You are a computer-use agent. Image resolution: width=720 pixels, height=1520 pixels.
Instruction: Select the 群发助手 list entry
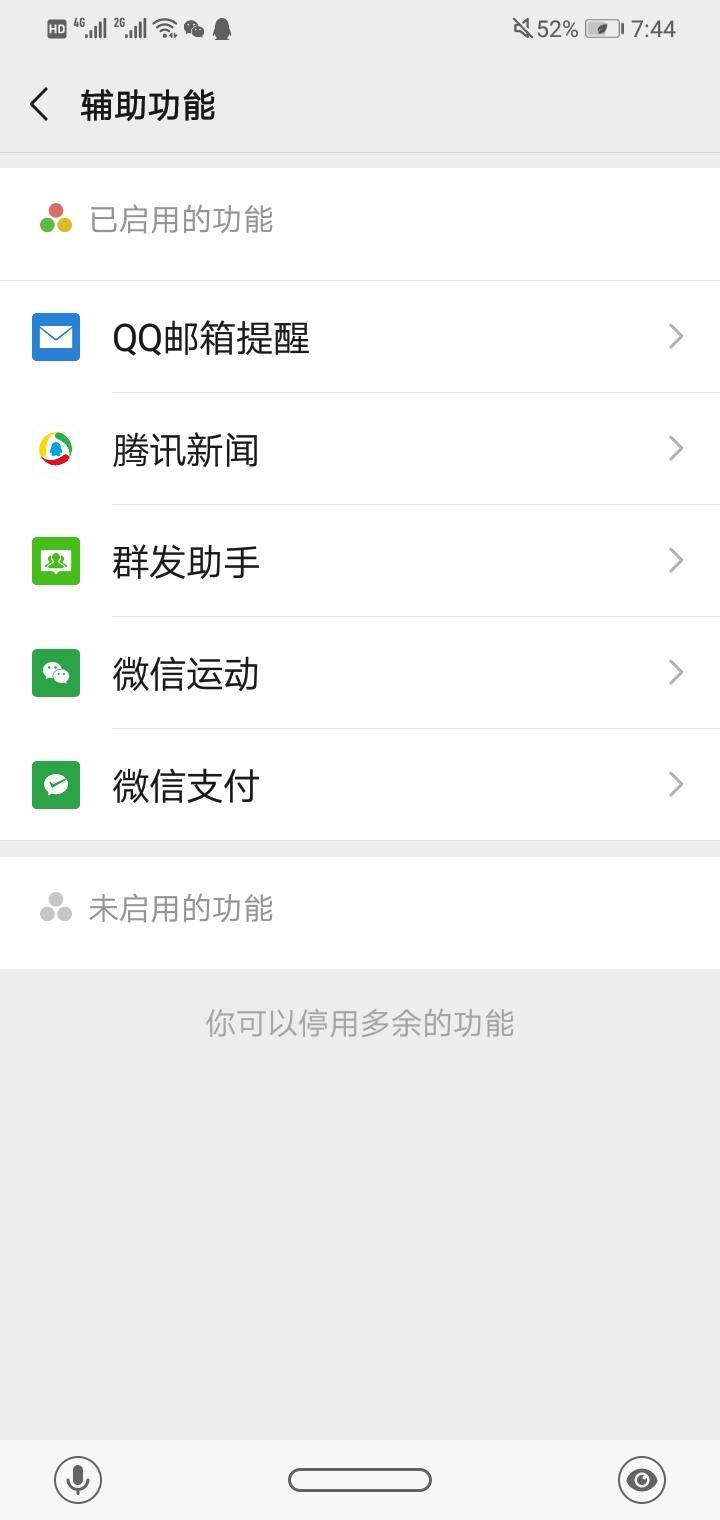pos(360,561)
